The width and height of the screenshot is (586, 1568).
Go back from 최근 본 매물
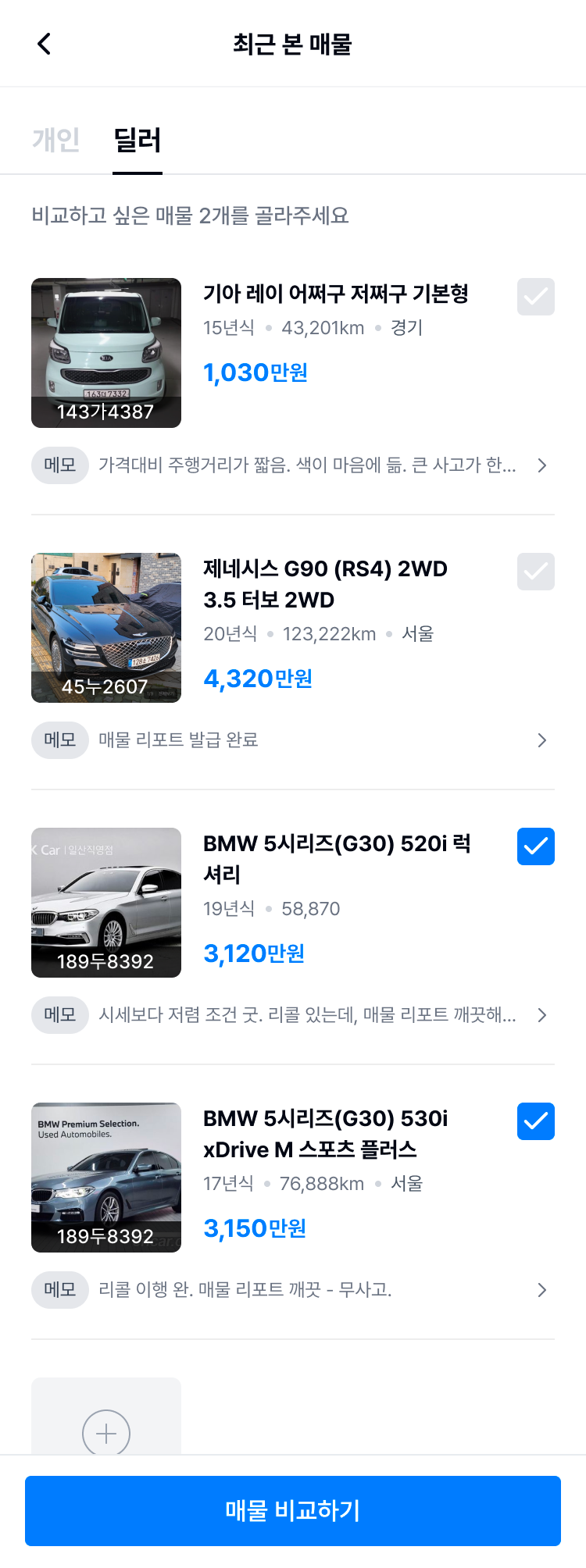pos(45,45)
